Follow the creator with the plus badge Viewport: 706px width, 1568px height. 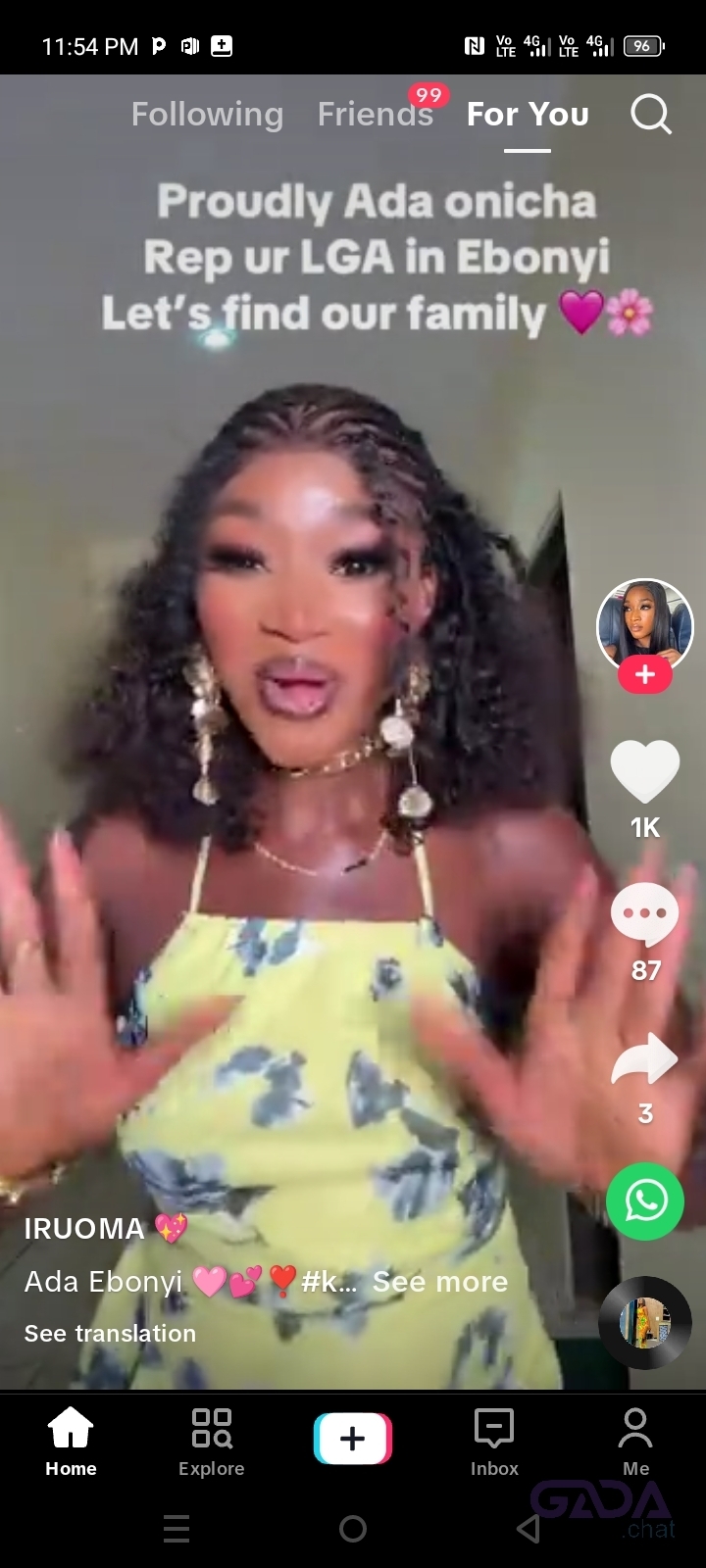point(644,675)
